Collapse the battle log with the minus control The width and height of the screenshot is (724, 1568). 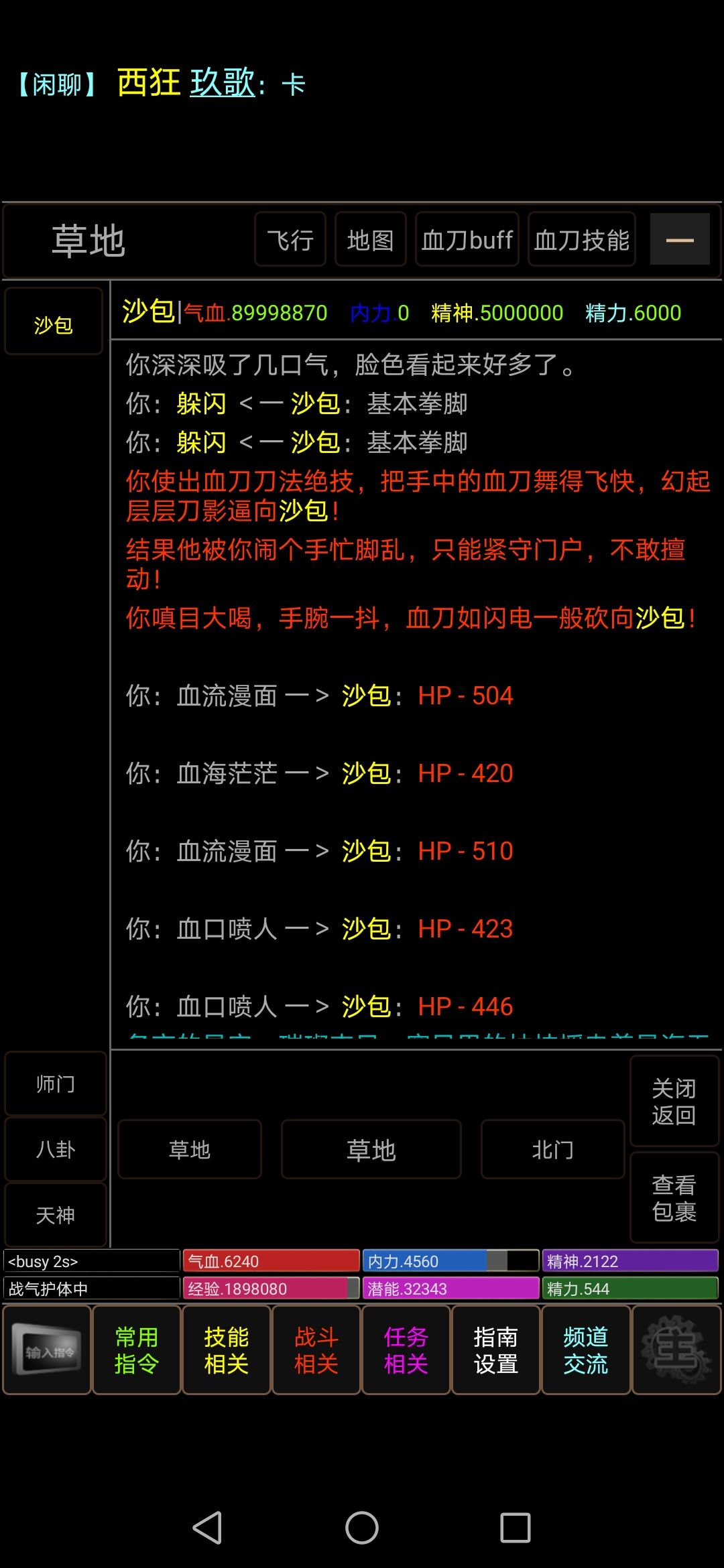point(680,240)
